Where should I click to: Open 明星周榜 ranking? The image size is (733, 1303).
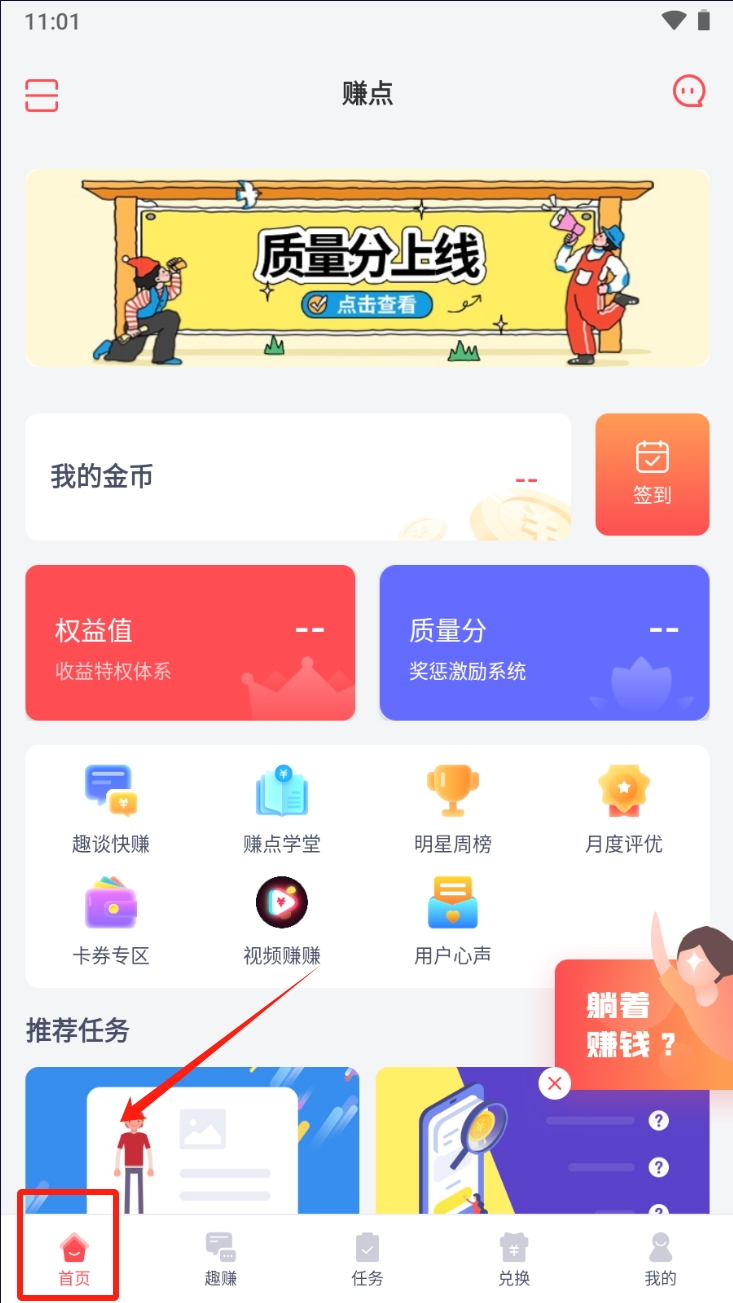coord(453,808)
